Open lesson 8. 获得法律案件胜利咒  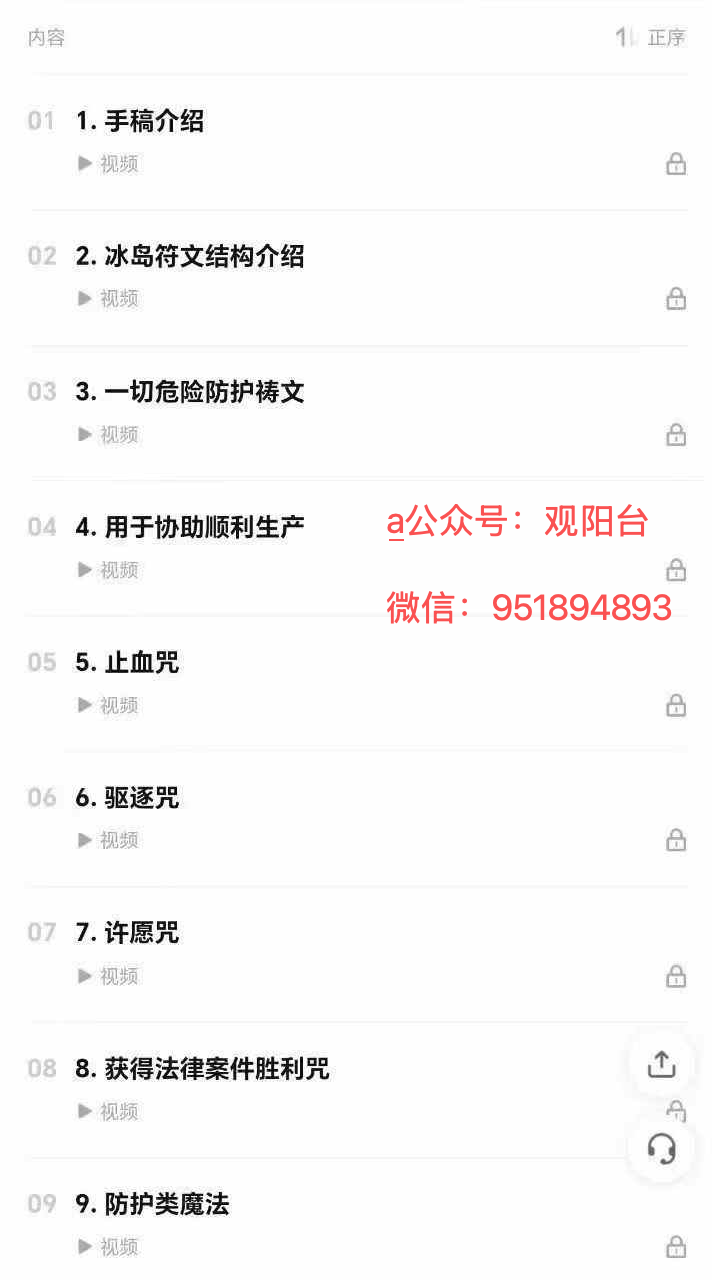click(x=203, y=1069)
